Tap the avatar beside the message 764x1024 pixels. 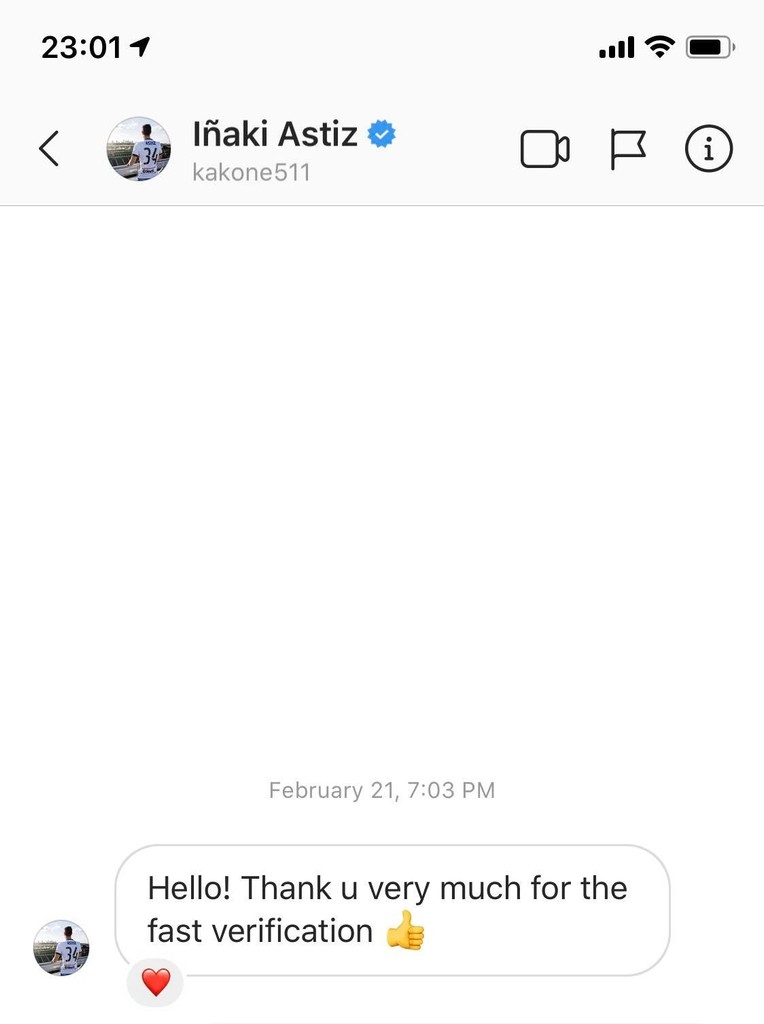point(61,948)
